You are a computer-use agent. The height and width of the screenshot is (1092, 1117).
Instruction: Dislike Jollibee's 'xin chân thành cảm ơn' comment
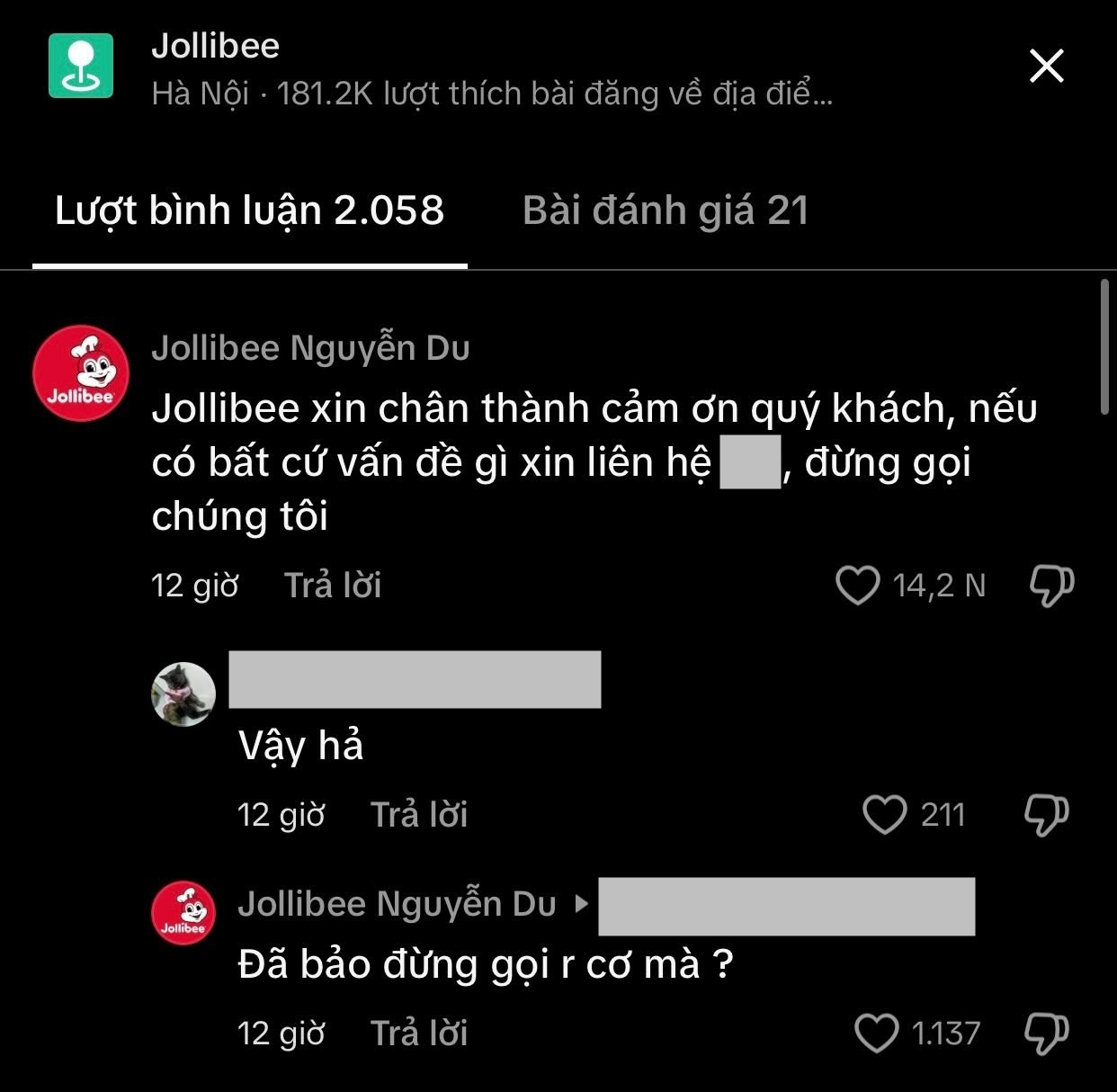click(x=1051, y=586)
